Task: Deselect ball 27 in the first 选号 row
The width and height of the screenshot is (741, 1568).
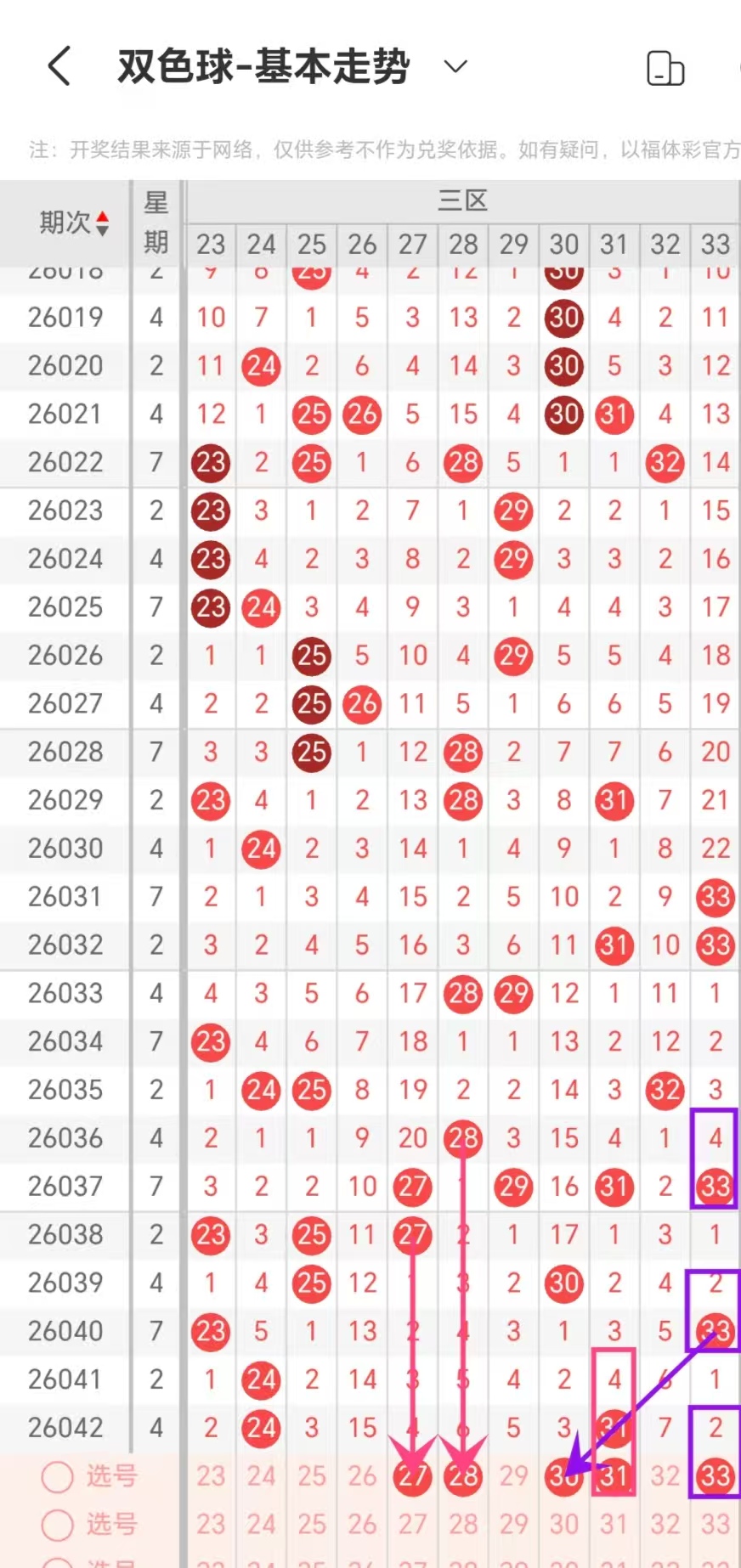Action: [x=413, y=1477]
